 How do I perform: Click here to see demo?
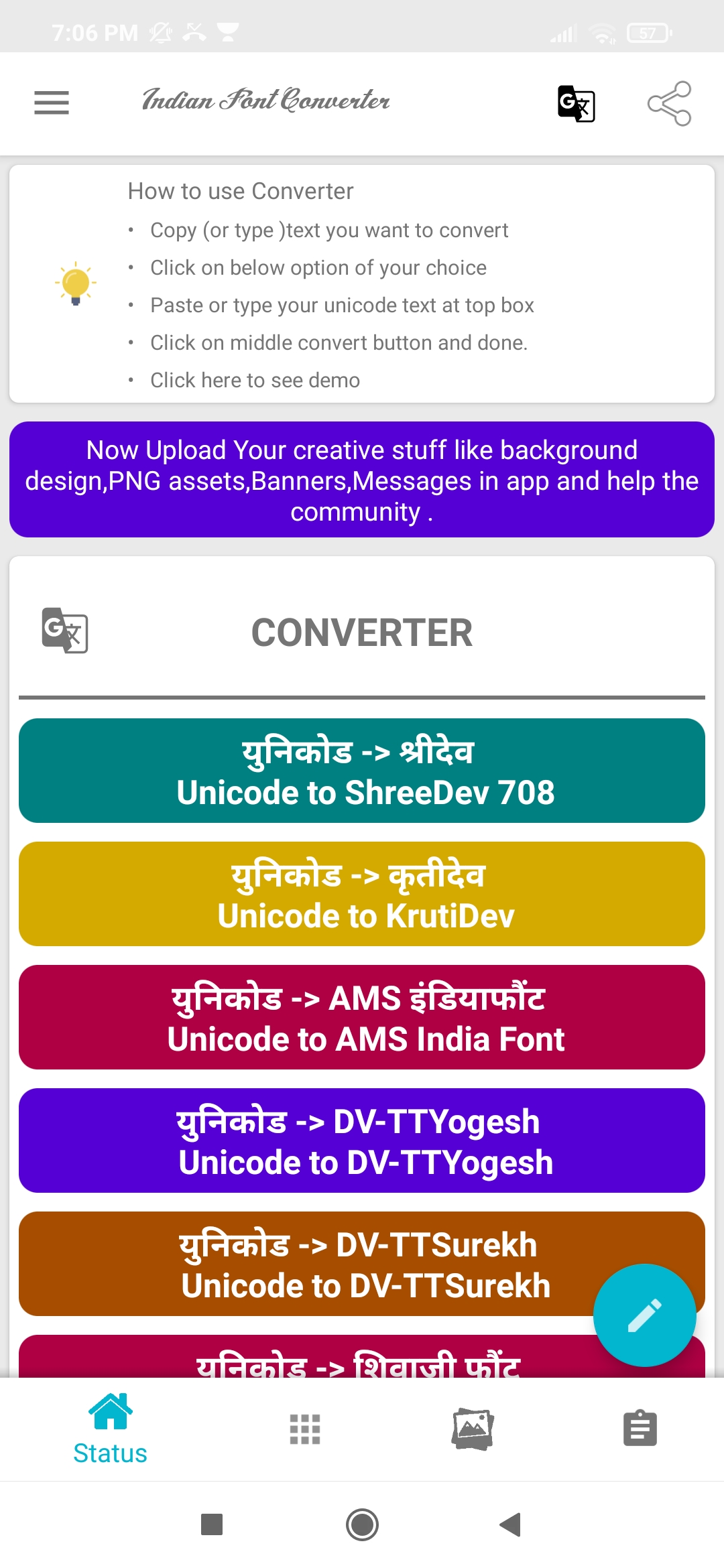(x=255, y=380)
